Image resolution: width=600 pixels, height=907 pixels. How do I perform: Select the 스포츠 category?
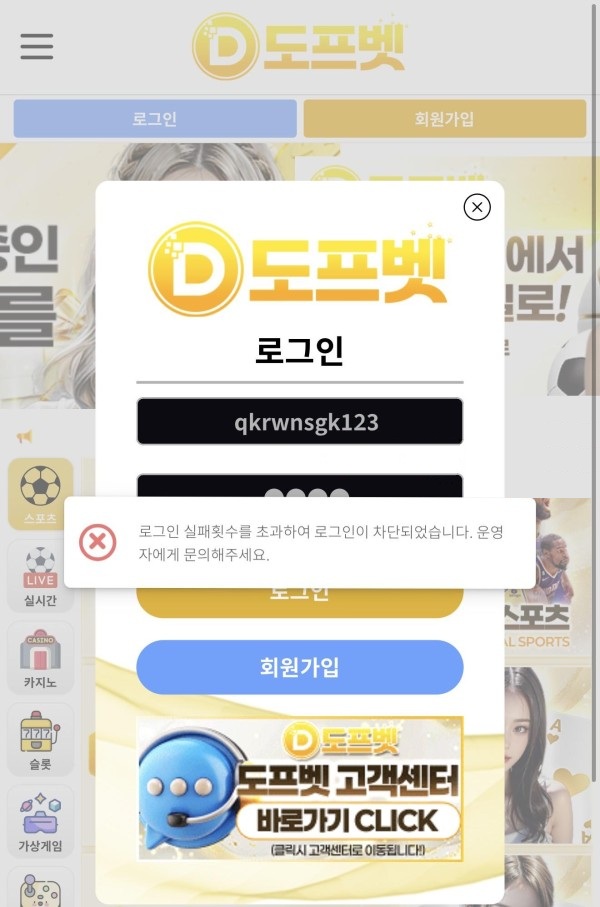click(x=40, y=494)
